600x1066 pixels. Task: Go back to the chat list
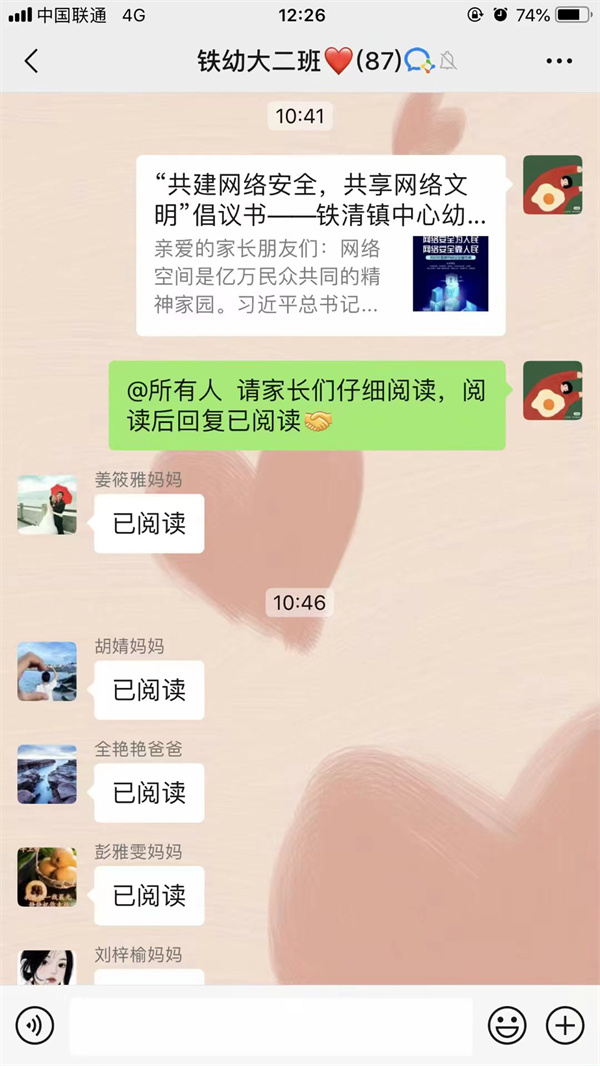(31, 61)
